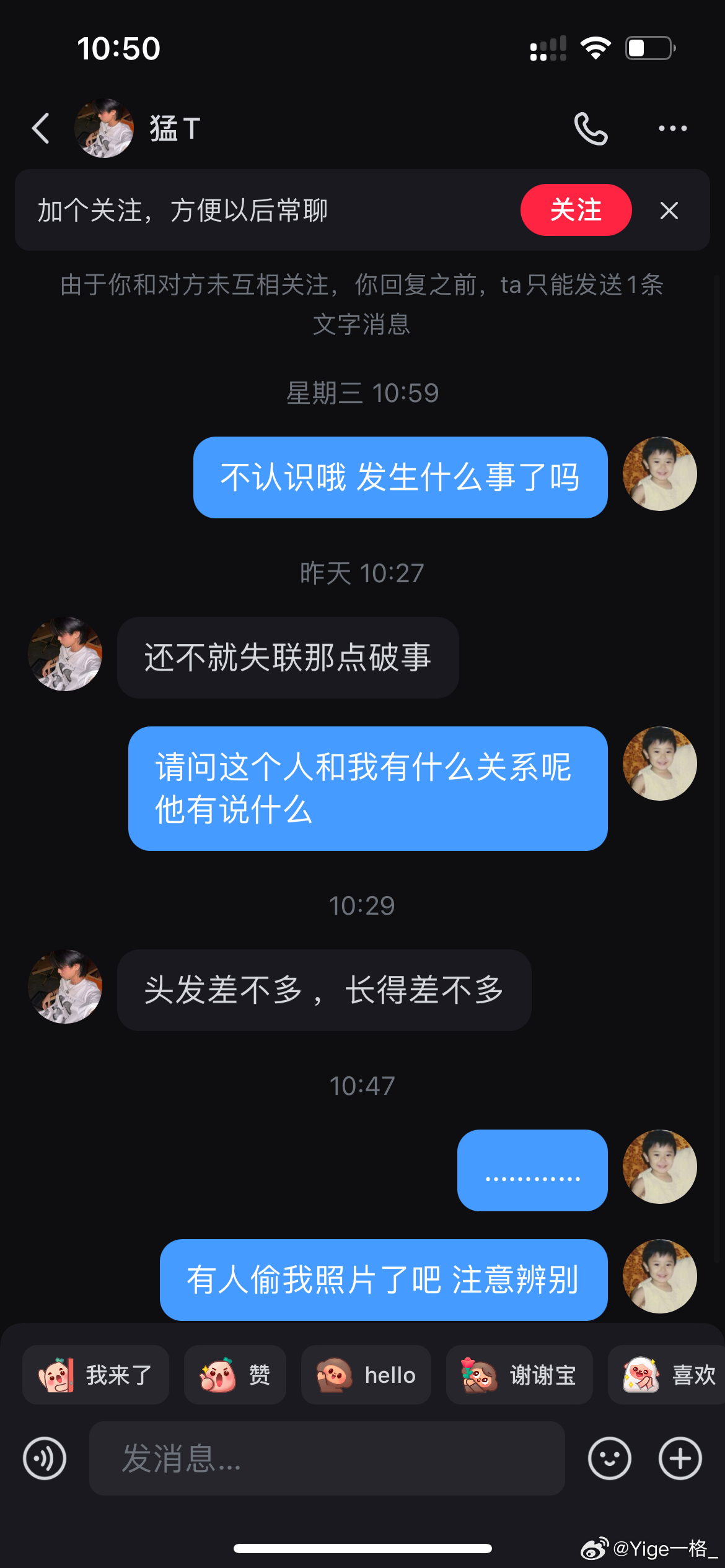Send the 赞 quick sticker reply
The height and width of the screenshot is (1568, 725).
pyautogui.click(x=235, y=1375)
